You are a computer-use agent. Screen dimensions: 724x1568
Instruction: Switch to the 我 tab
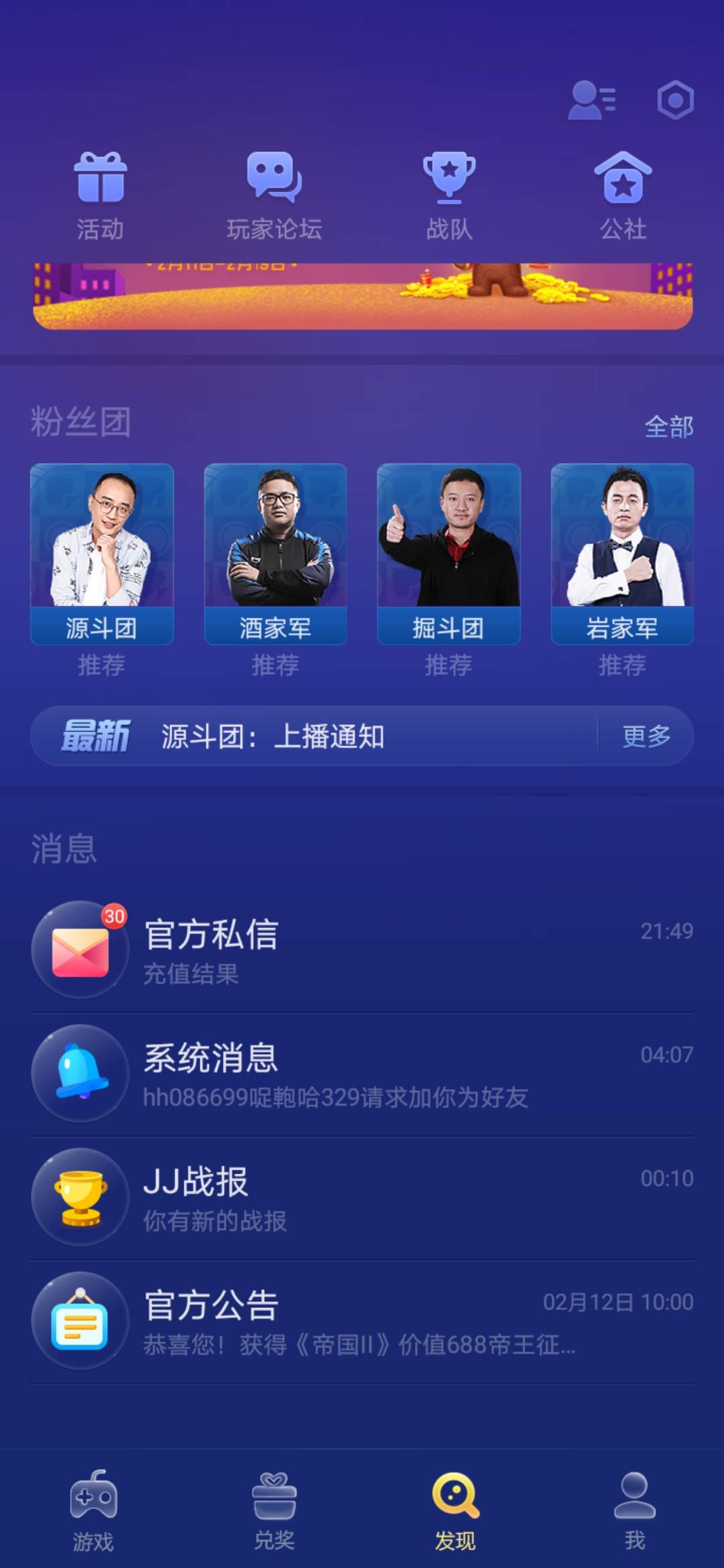pos(633,1514)
